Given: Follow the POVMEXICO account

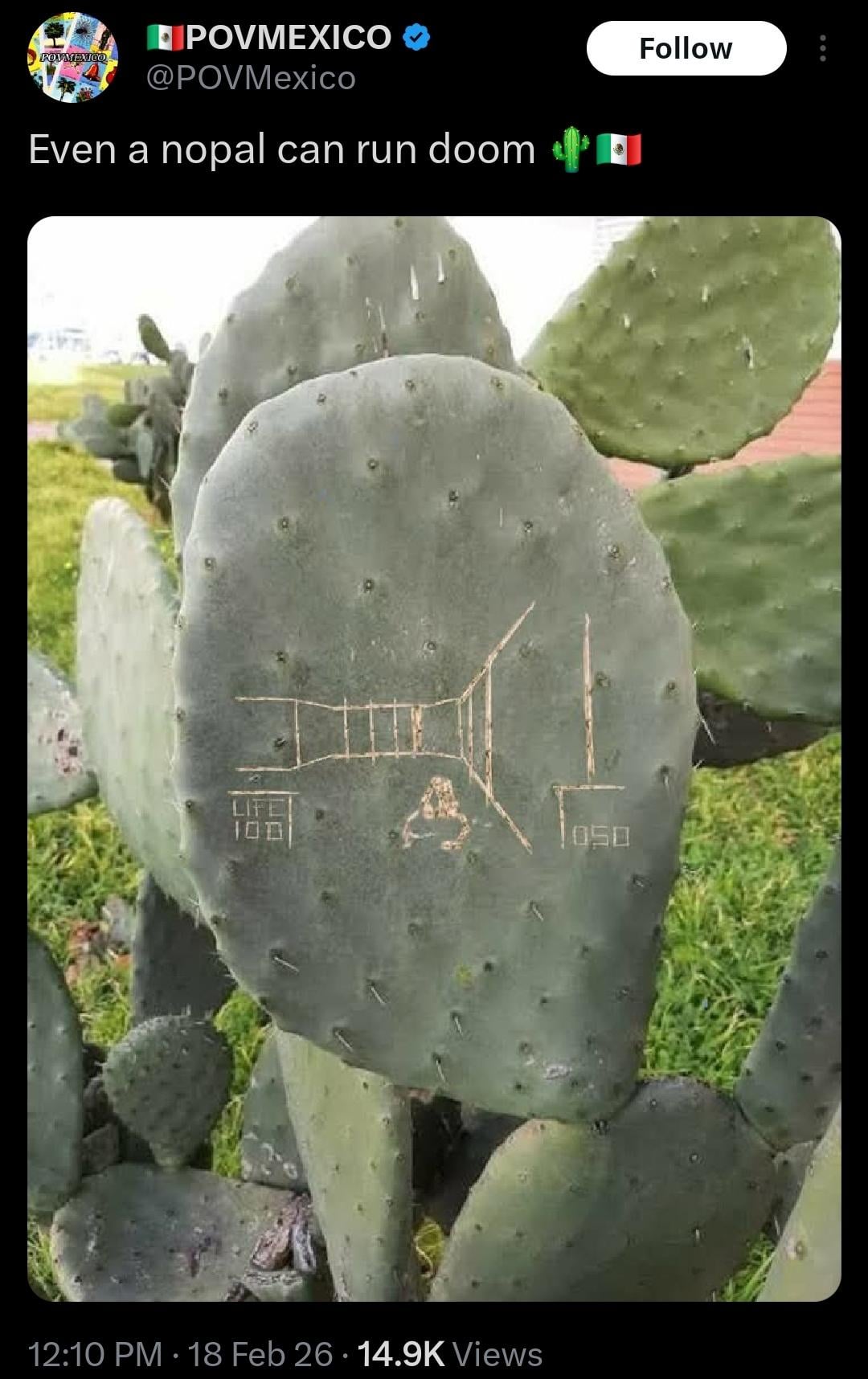Looking at the screenshot, I should coord(686,48).
